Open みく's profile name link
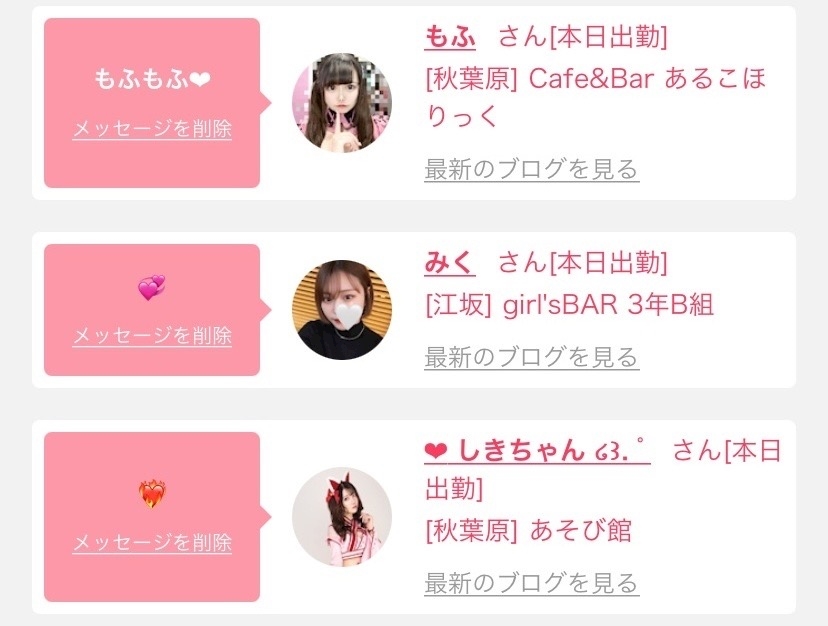 pyautogui.click(x=450, y=263)
